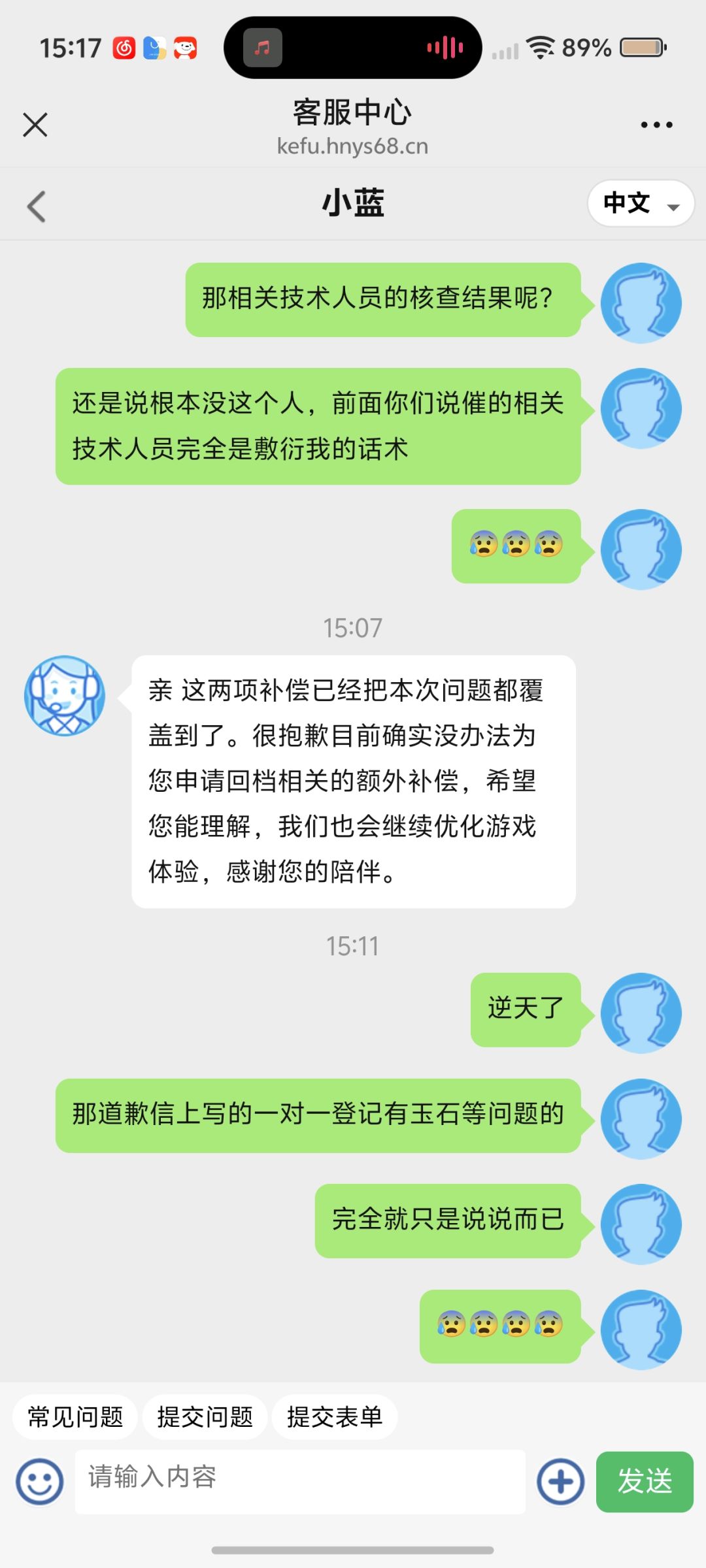Click the customer service agent avatar

[63, 695]
